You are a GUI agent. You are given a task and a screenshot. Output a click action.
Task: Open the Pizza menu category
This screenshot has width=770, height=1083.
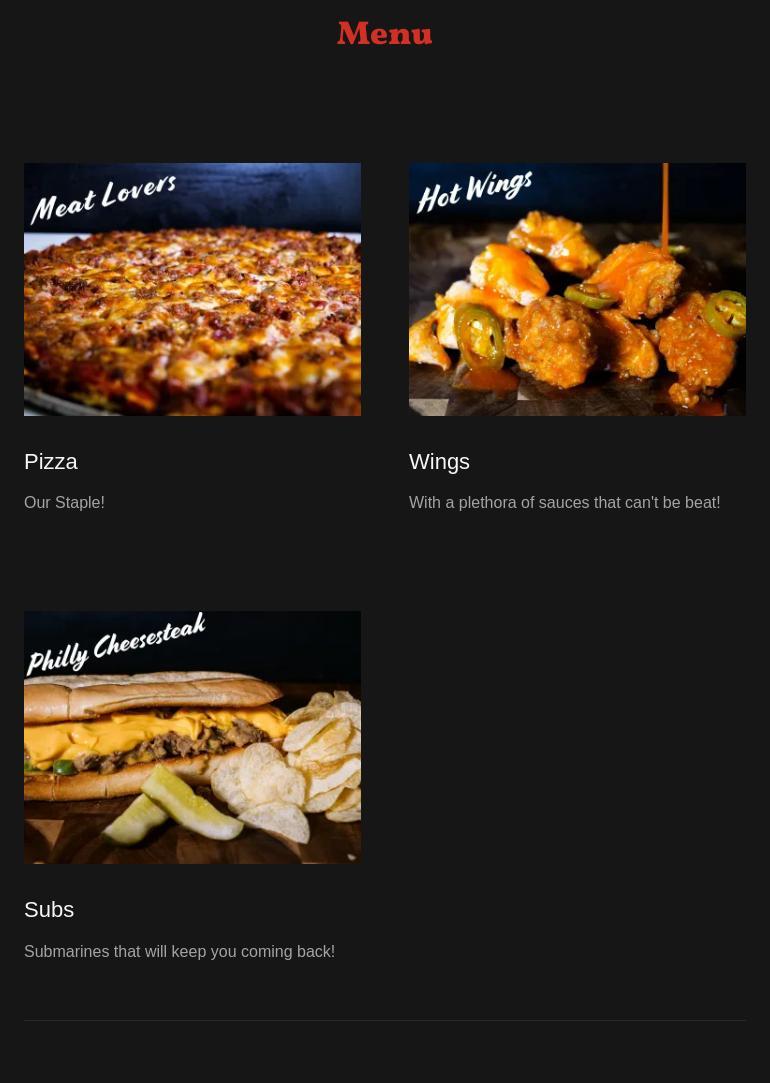(x=51, y=461)
